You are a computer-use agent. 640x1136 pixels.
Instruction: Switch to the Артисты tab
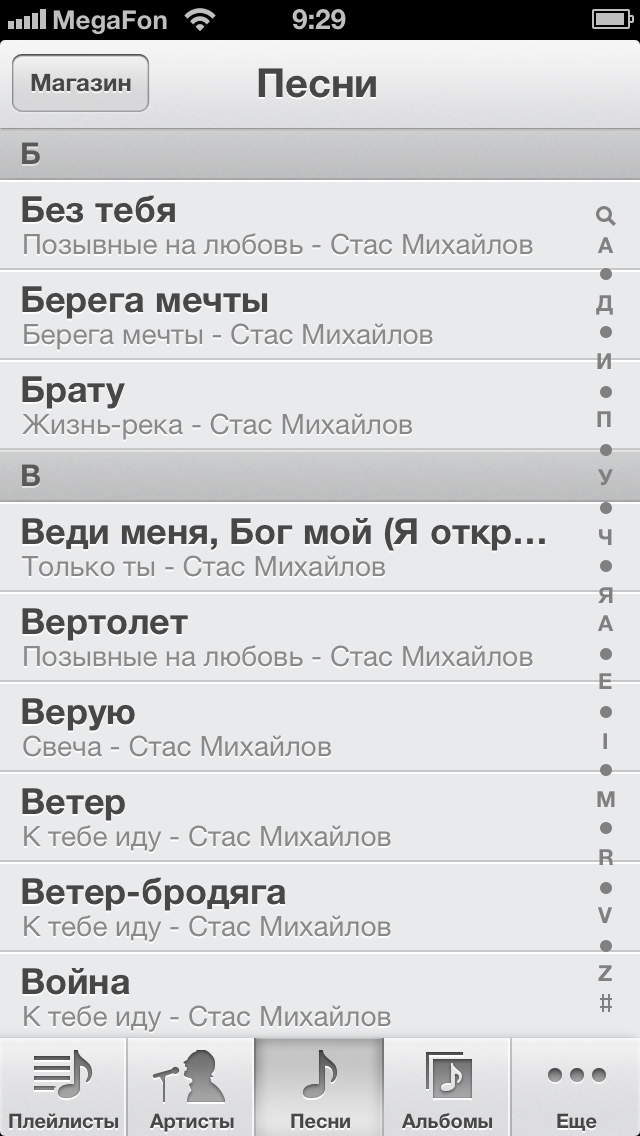point(191,1087)
